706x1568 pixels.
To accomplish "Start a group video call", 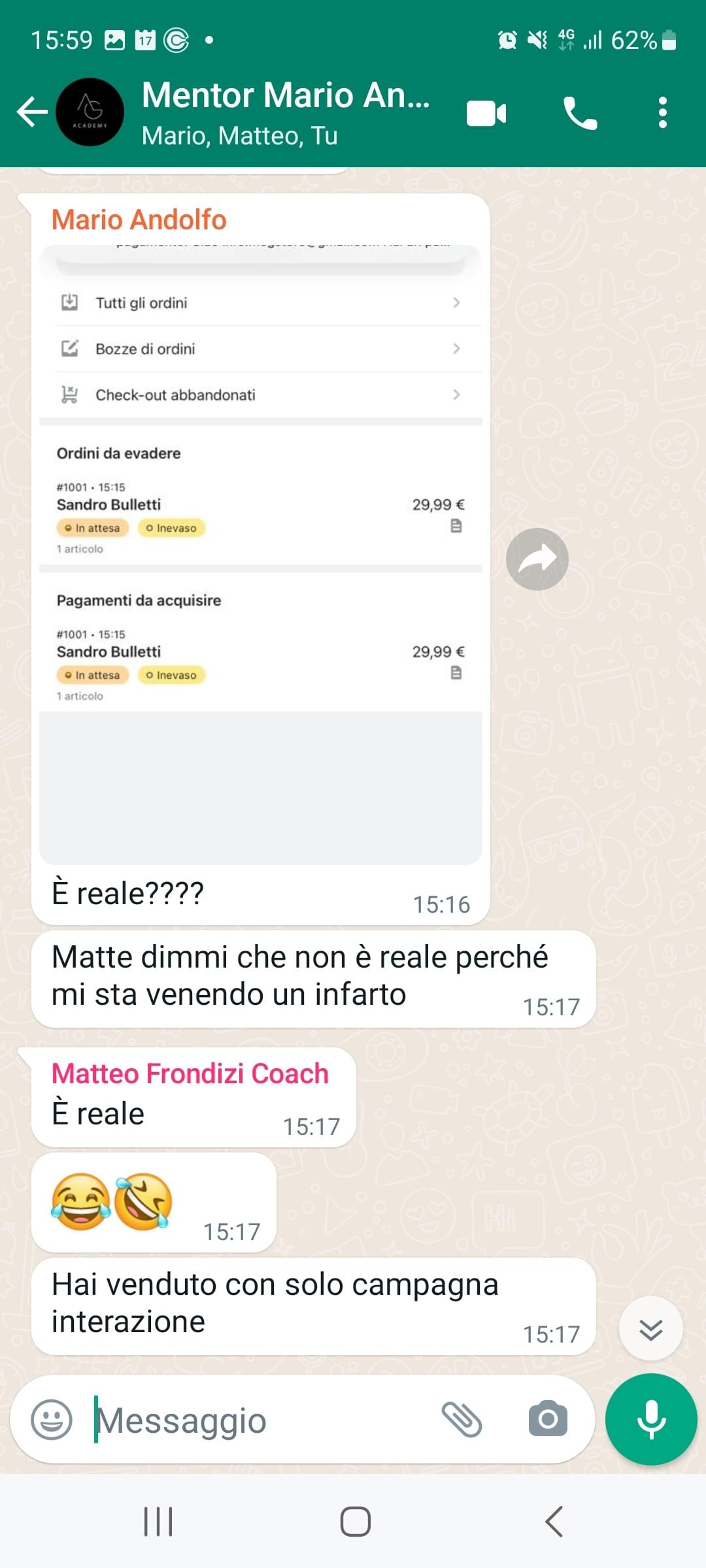I will pos(486,113).
